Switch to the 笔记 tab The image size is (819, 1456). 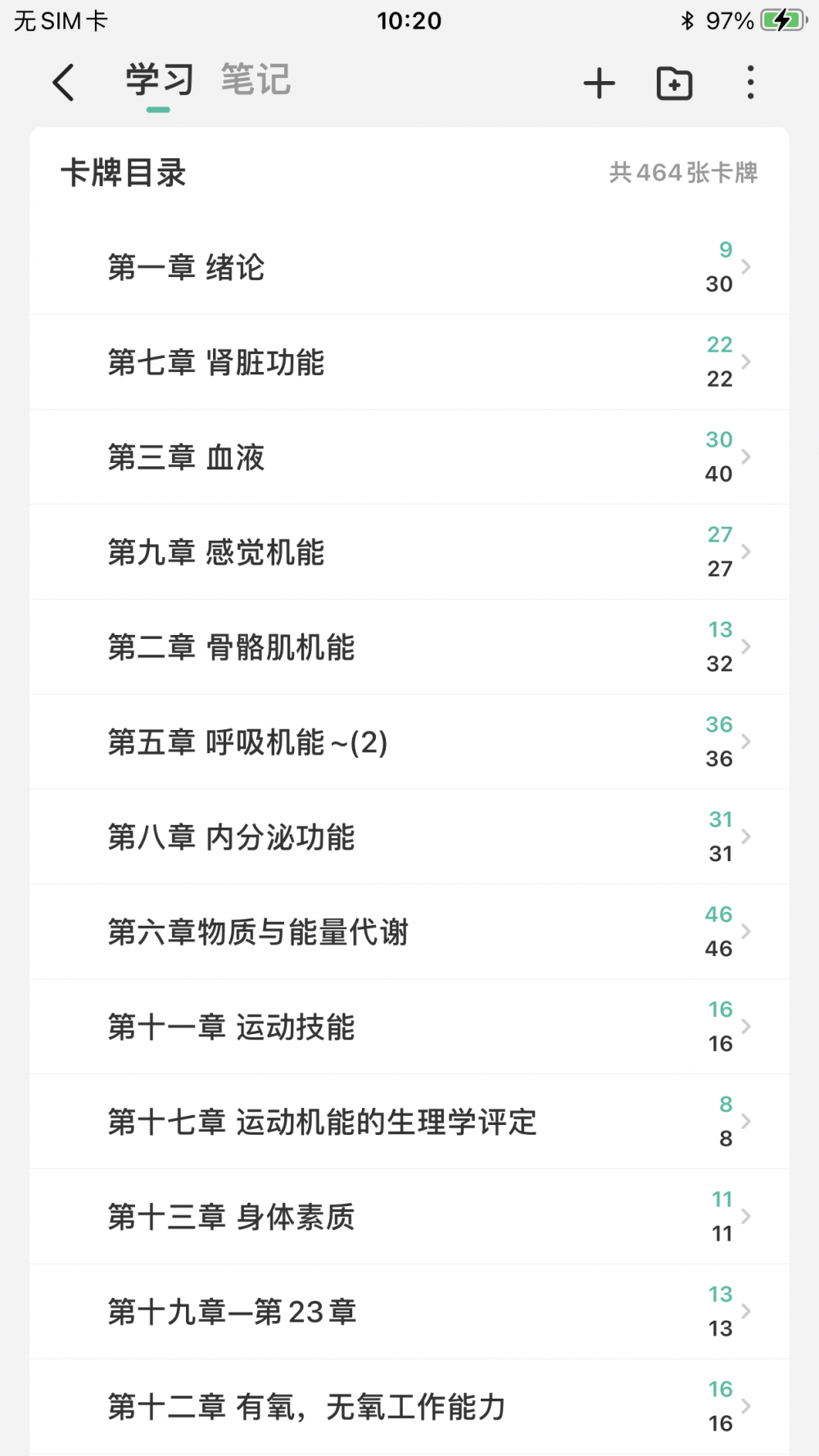[x=256, y=80]
